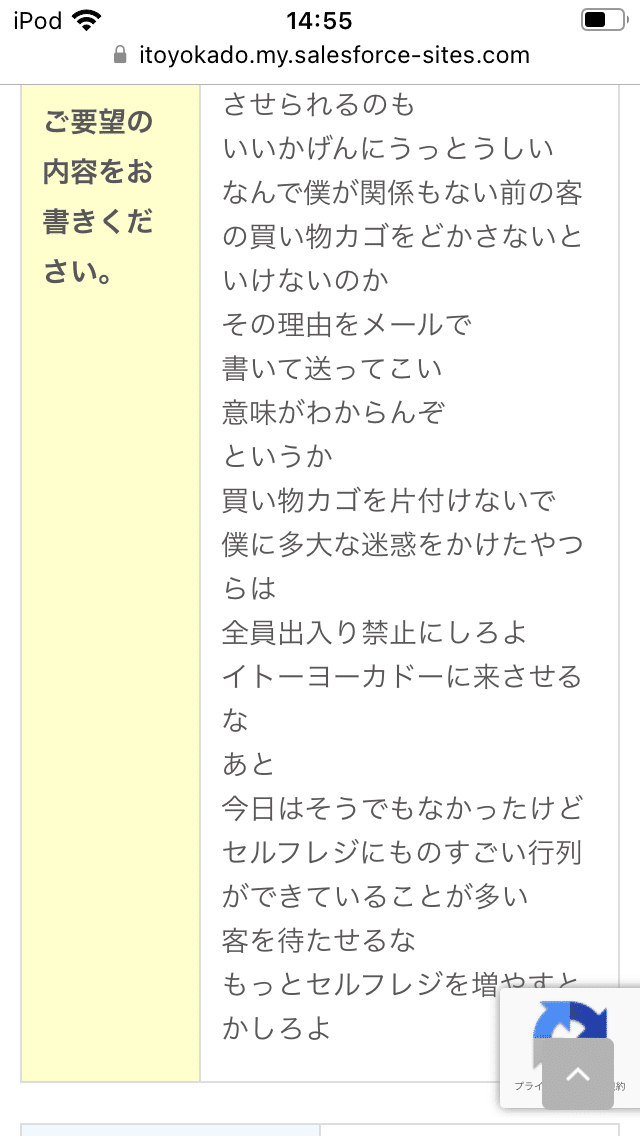Tap the scroll-to-top arrow button
Screen dimensions: 640x1136
pos(578,1074)
